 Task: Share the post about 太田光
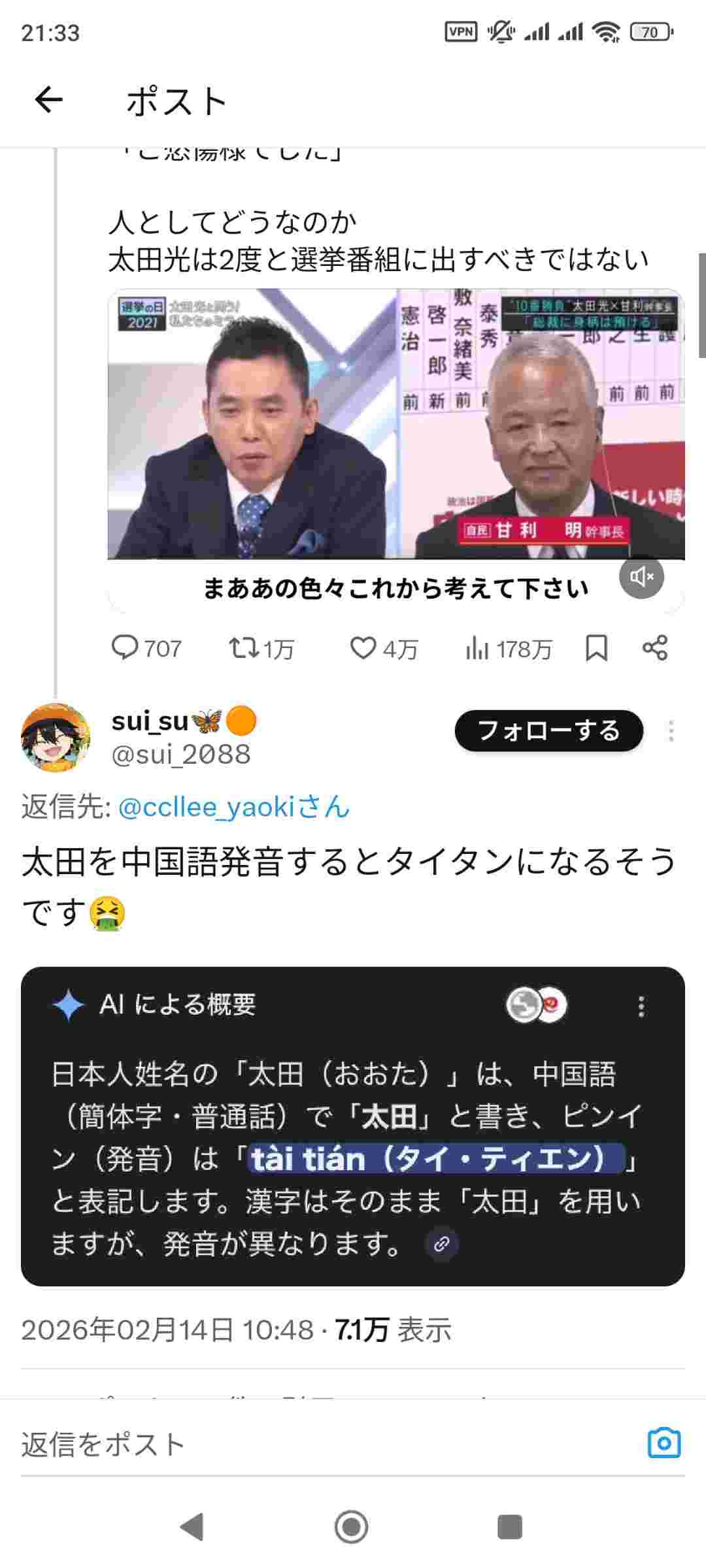655,648
